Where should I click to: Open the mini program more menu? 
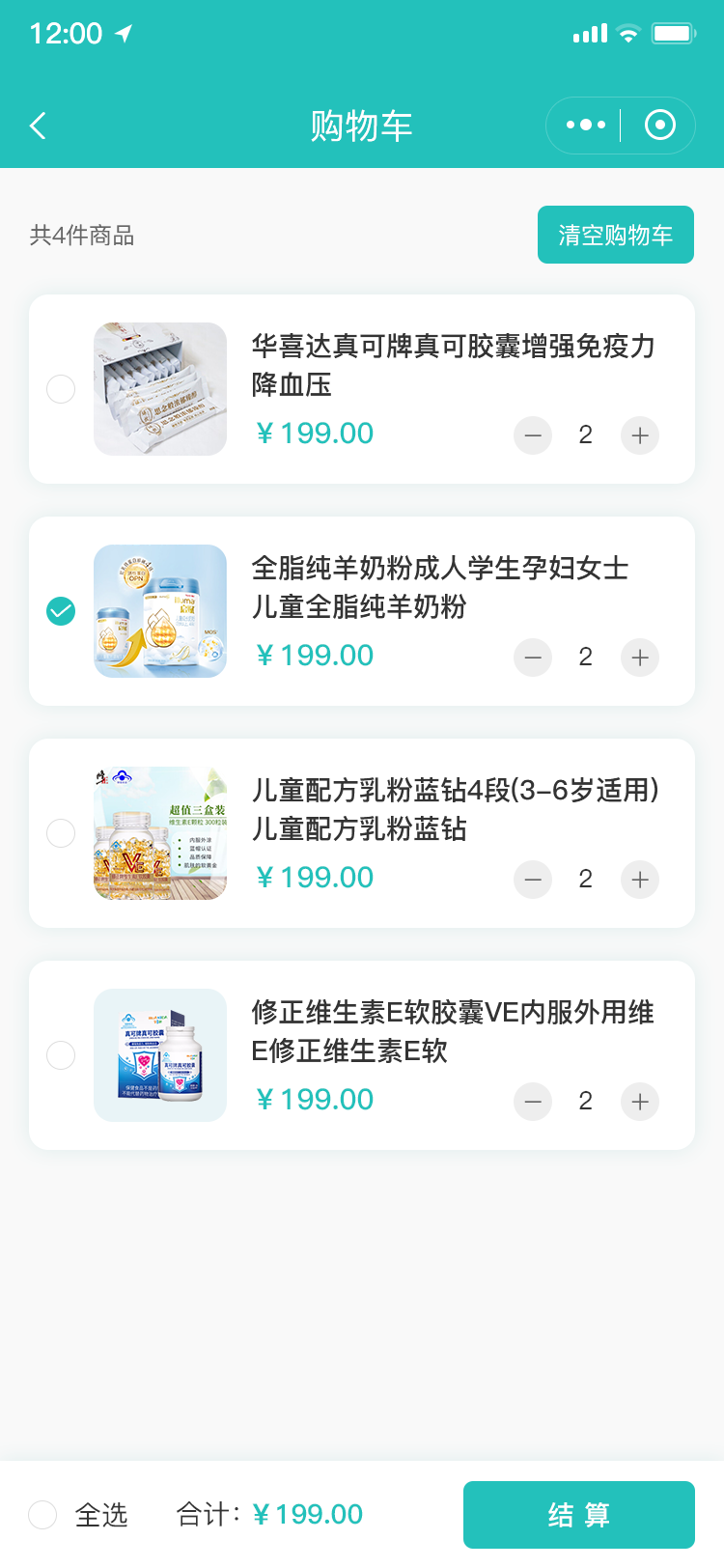pos(585,126)
